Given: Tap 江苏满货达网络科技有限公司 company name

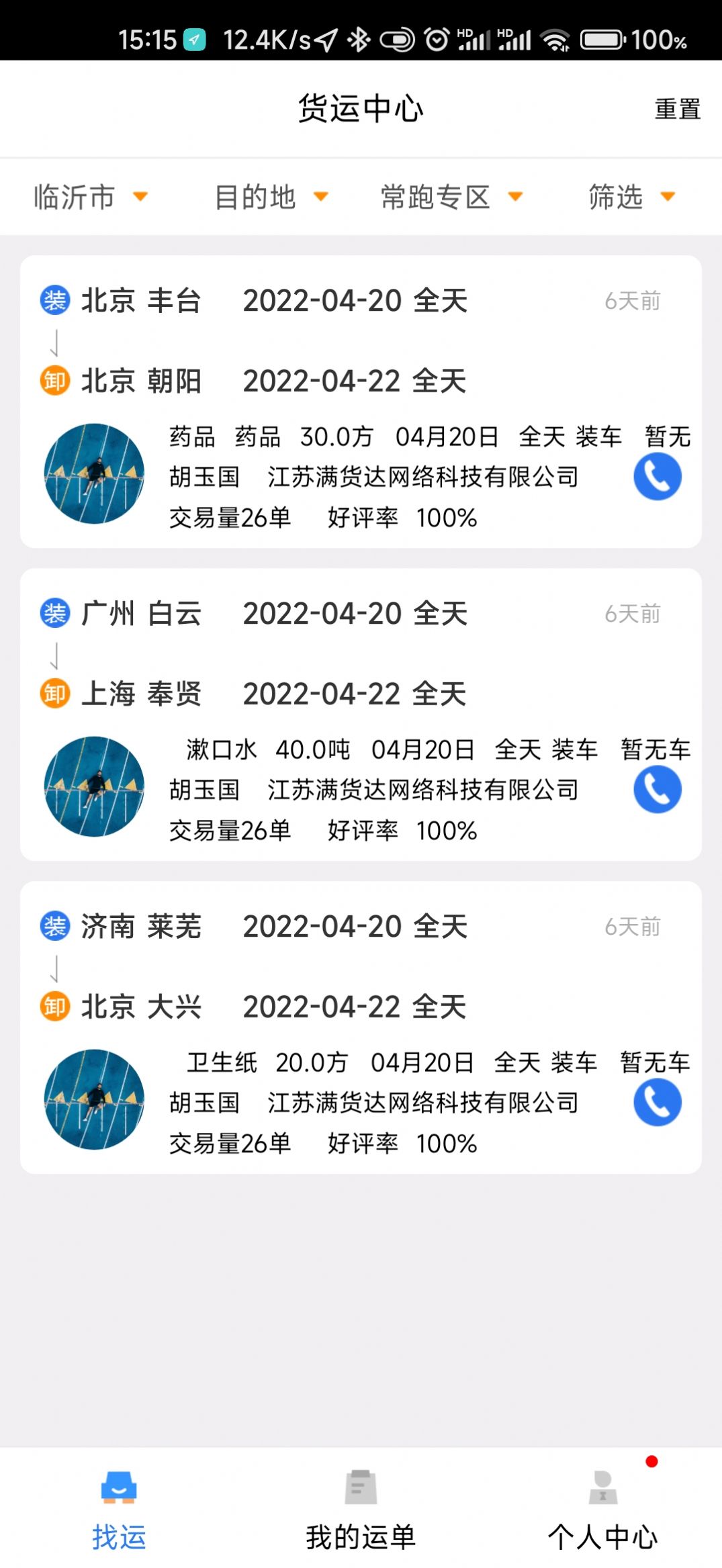Looking at the screenshot, I should point(424,477).
